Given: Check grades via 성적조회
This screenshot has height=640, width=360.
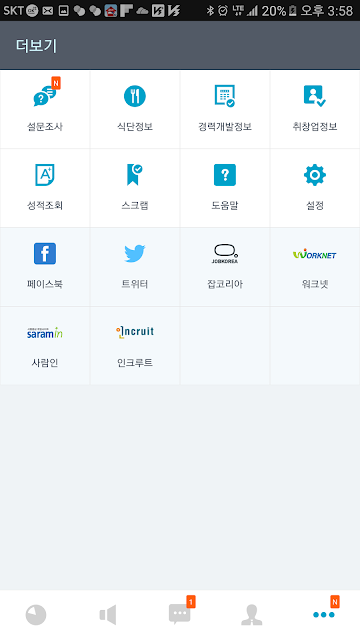Looking at the screenshot, I should click(x=45, y=188).
